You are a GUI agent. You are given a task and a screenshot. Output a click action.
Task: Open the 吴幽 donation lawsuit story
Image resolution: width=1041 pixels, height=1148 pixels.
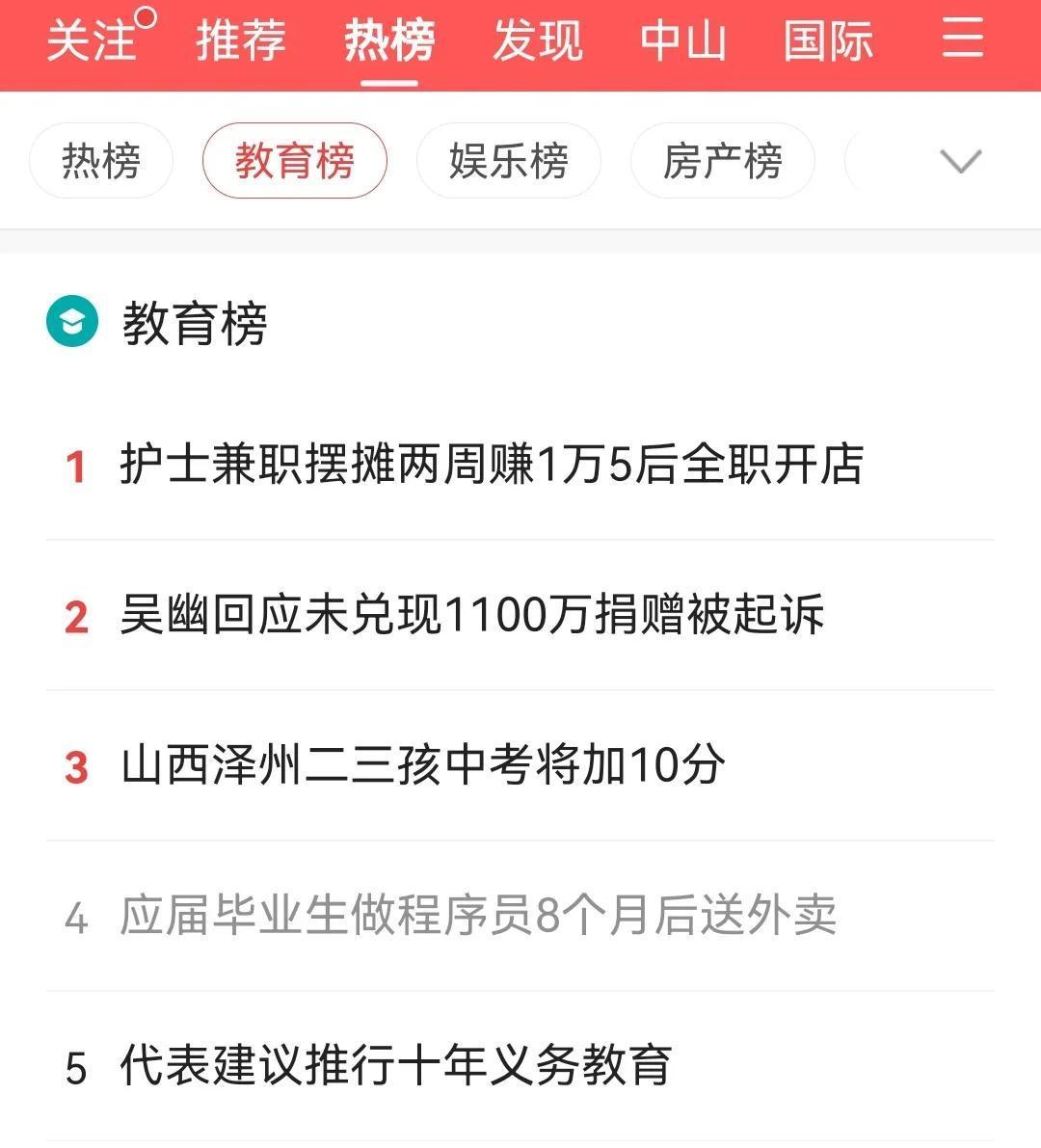[474, 617]
